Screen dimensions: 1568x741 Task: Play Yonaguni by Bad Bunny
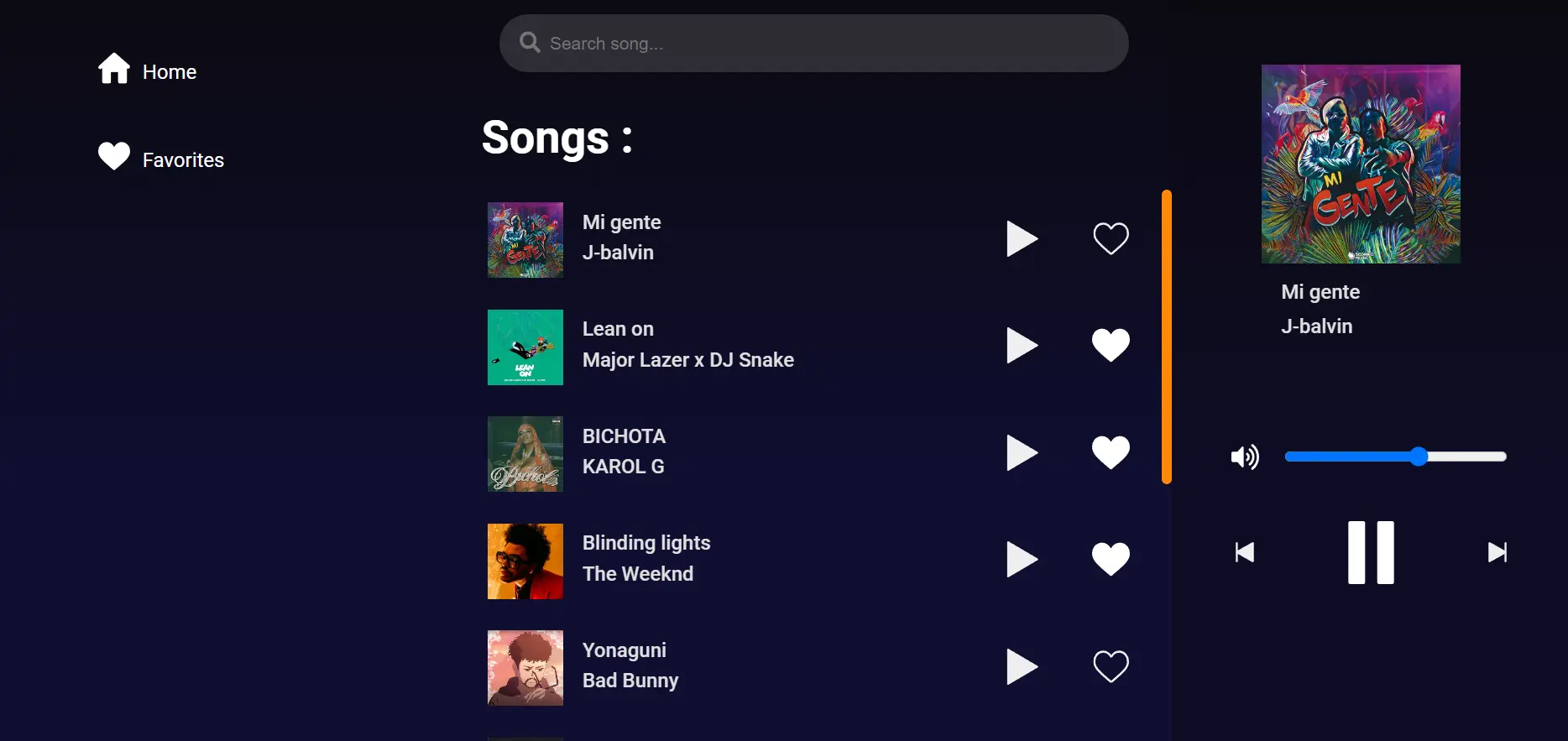pos(1021,667)
